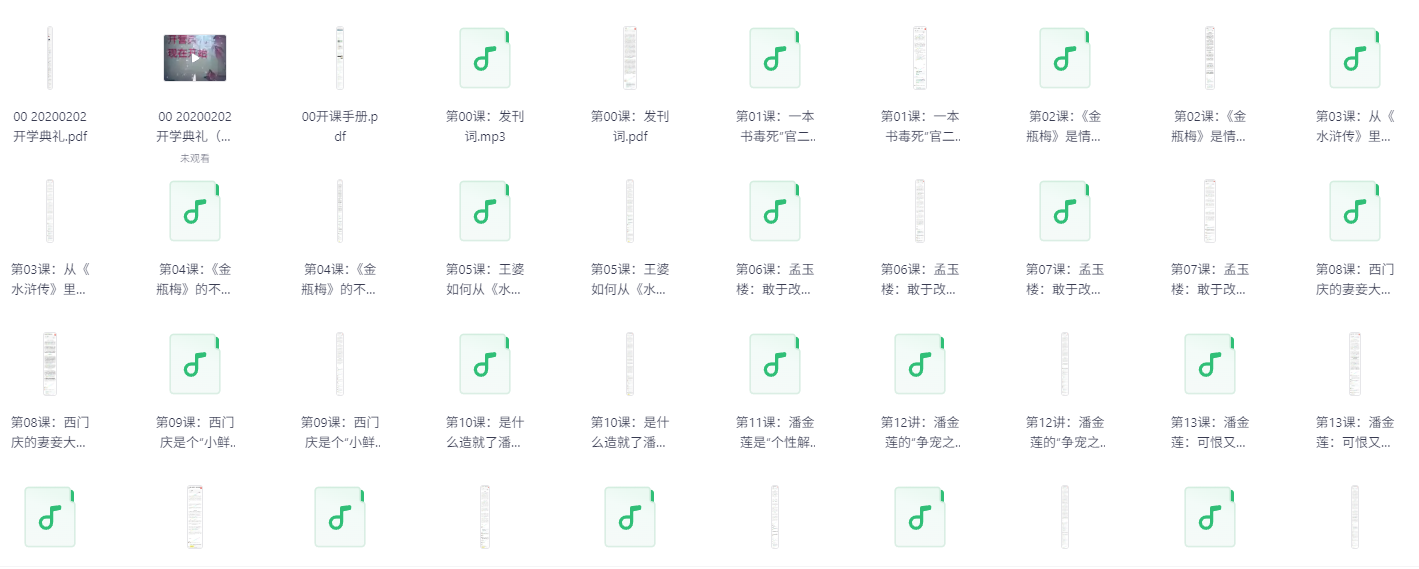Open the 第04课《金瓶梅》的不 audio file
Screen dimensions: 1419x569
click(195, 211)
